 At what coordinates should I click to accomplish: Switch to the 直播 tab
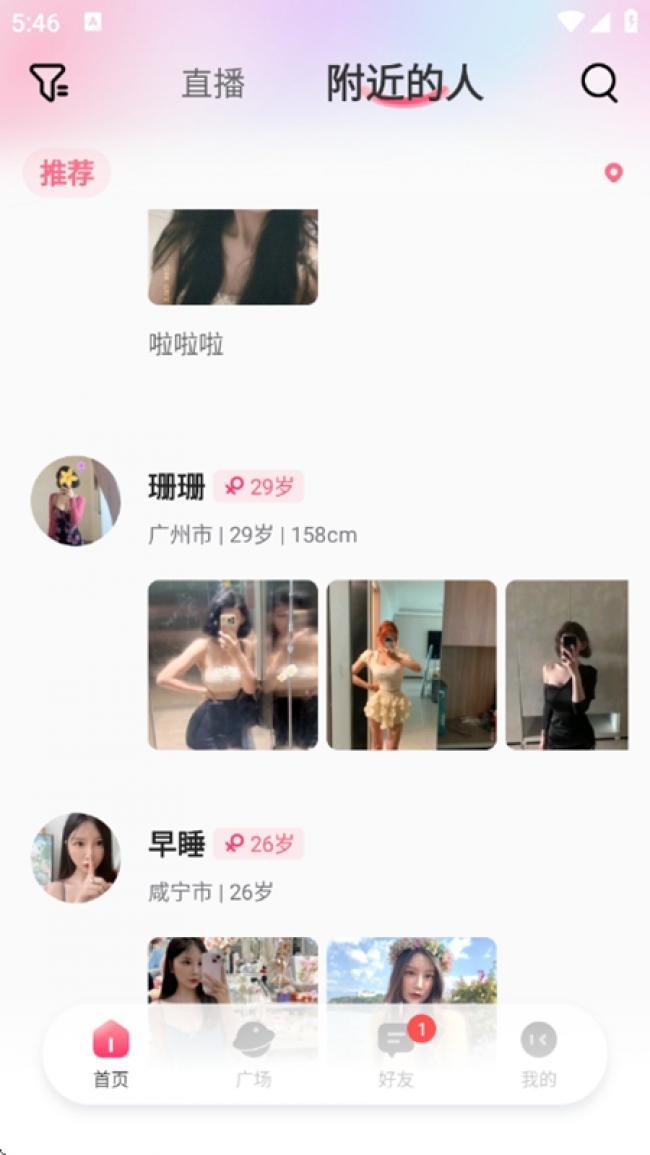tap(213, 83)
